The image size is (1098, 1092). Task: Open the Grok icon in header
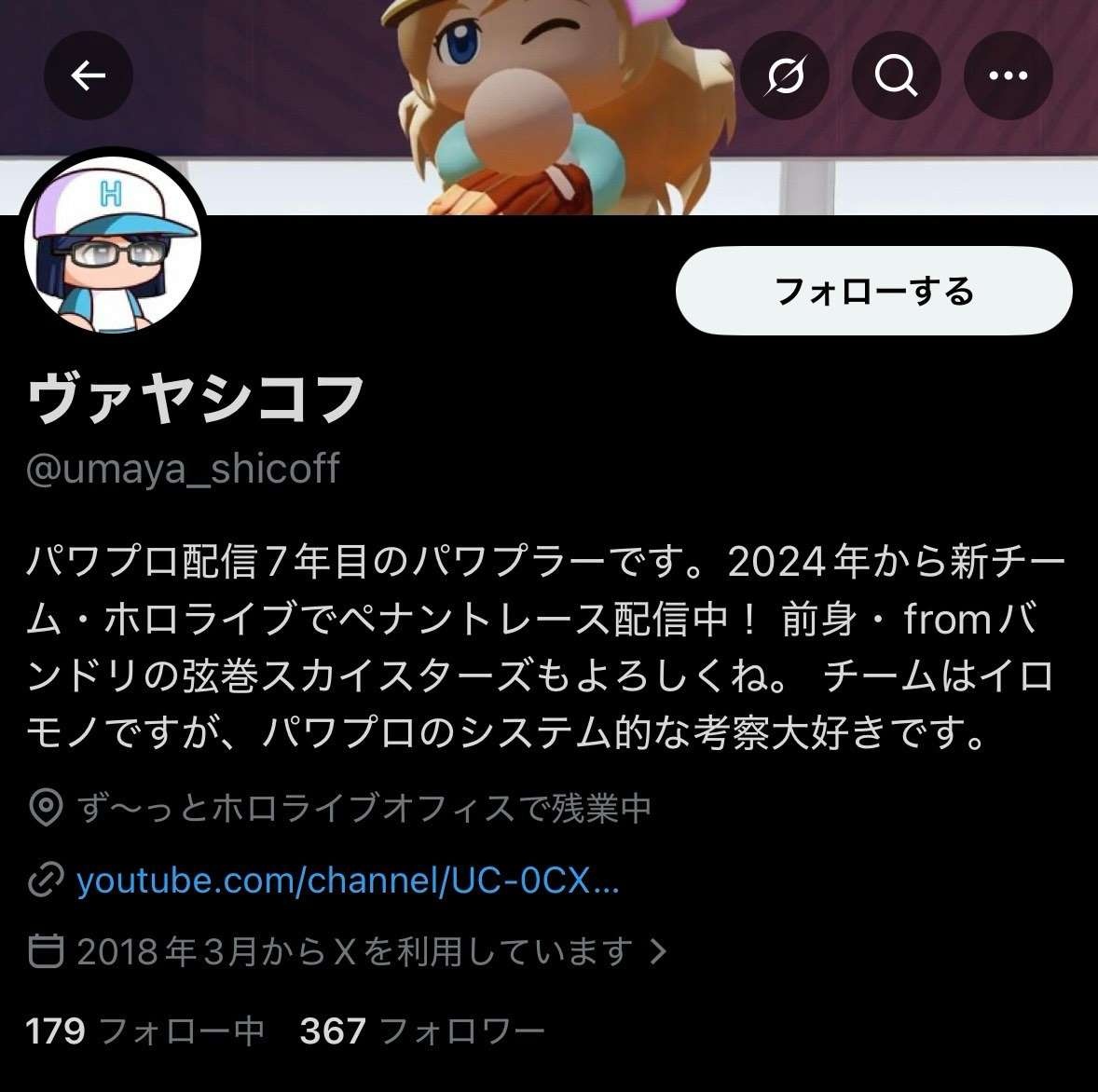click(785, 75)
